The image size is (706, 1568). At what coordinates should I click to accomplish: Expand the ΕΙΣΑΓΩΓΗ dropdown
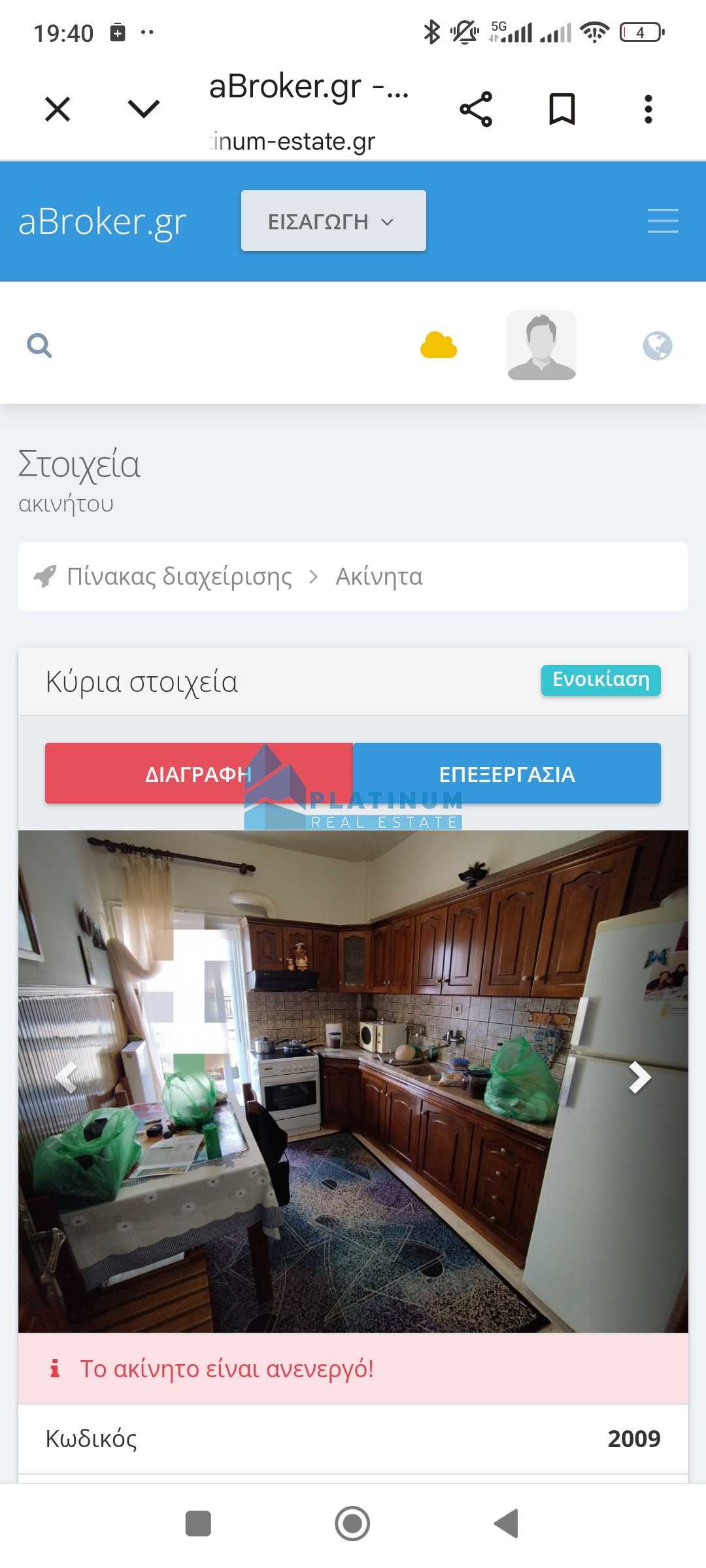tap(333, 221)
